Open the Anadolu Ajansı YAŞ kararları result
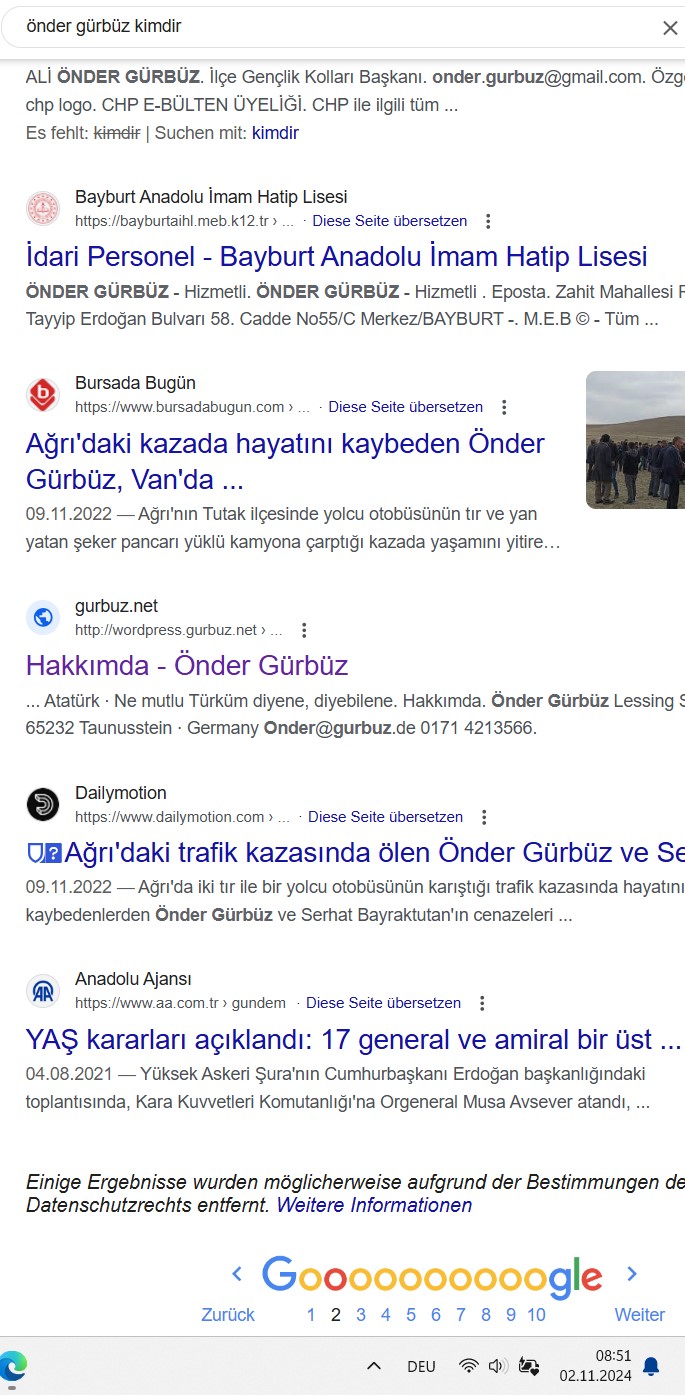Viewport: 685px width, 1395px height. (x=353, y=1038)
